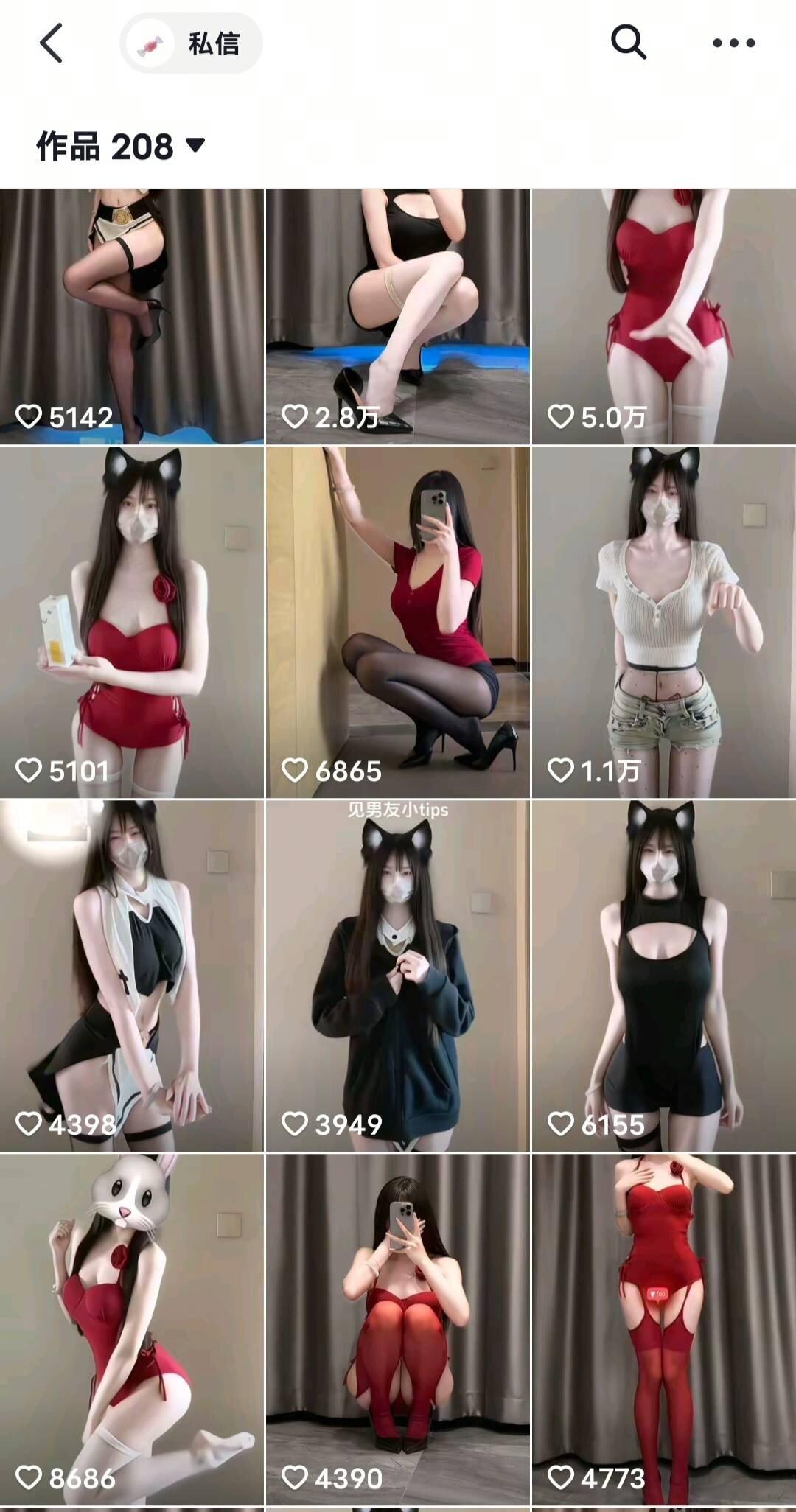The image size is (796, 1512).
Task: Open the video with 5.0万 likes
Action: click(663, 317)
